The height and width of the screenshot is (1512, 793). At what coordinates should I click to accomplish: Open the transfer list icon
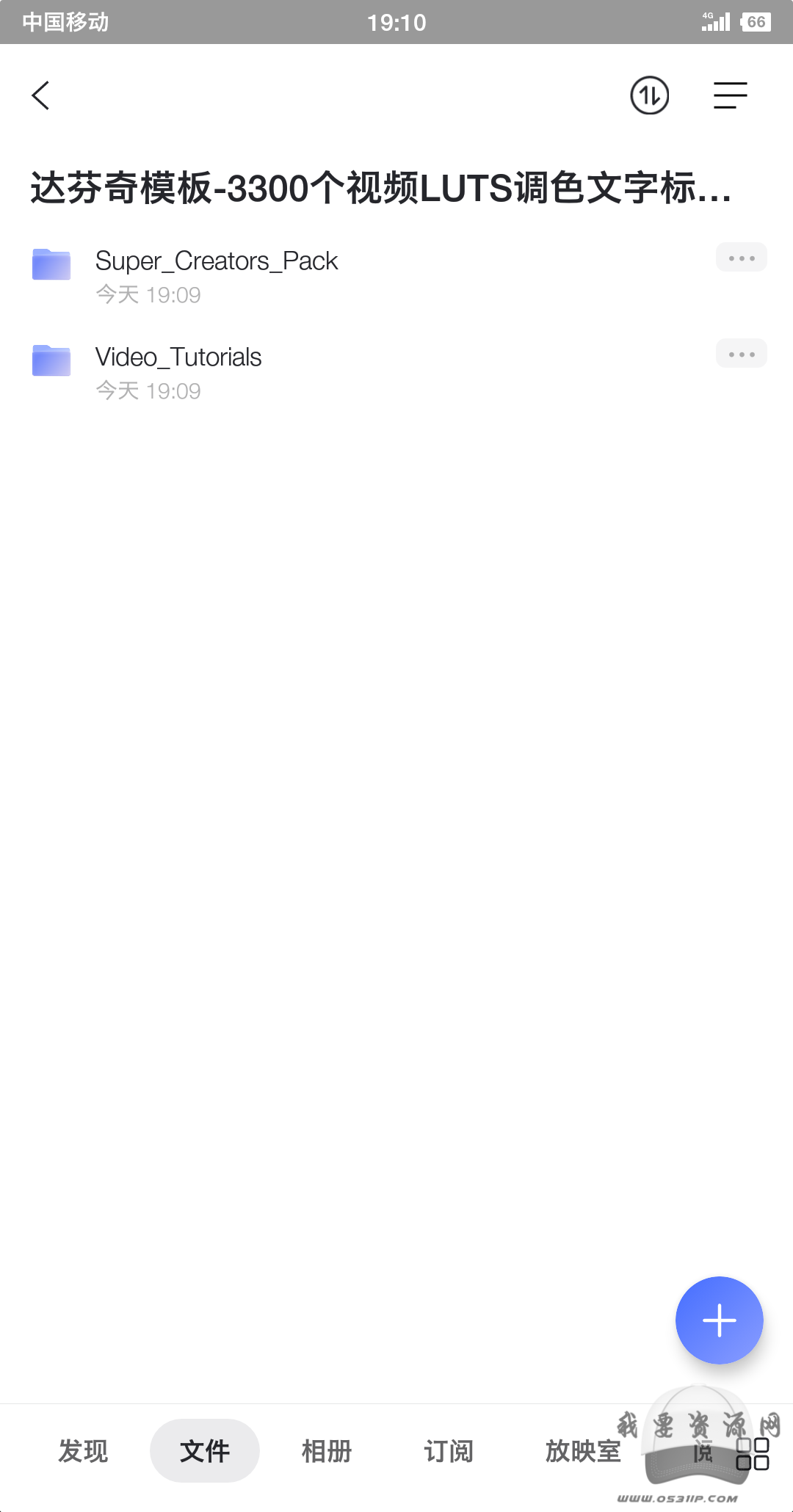[649, 95]
